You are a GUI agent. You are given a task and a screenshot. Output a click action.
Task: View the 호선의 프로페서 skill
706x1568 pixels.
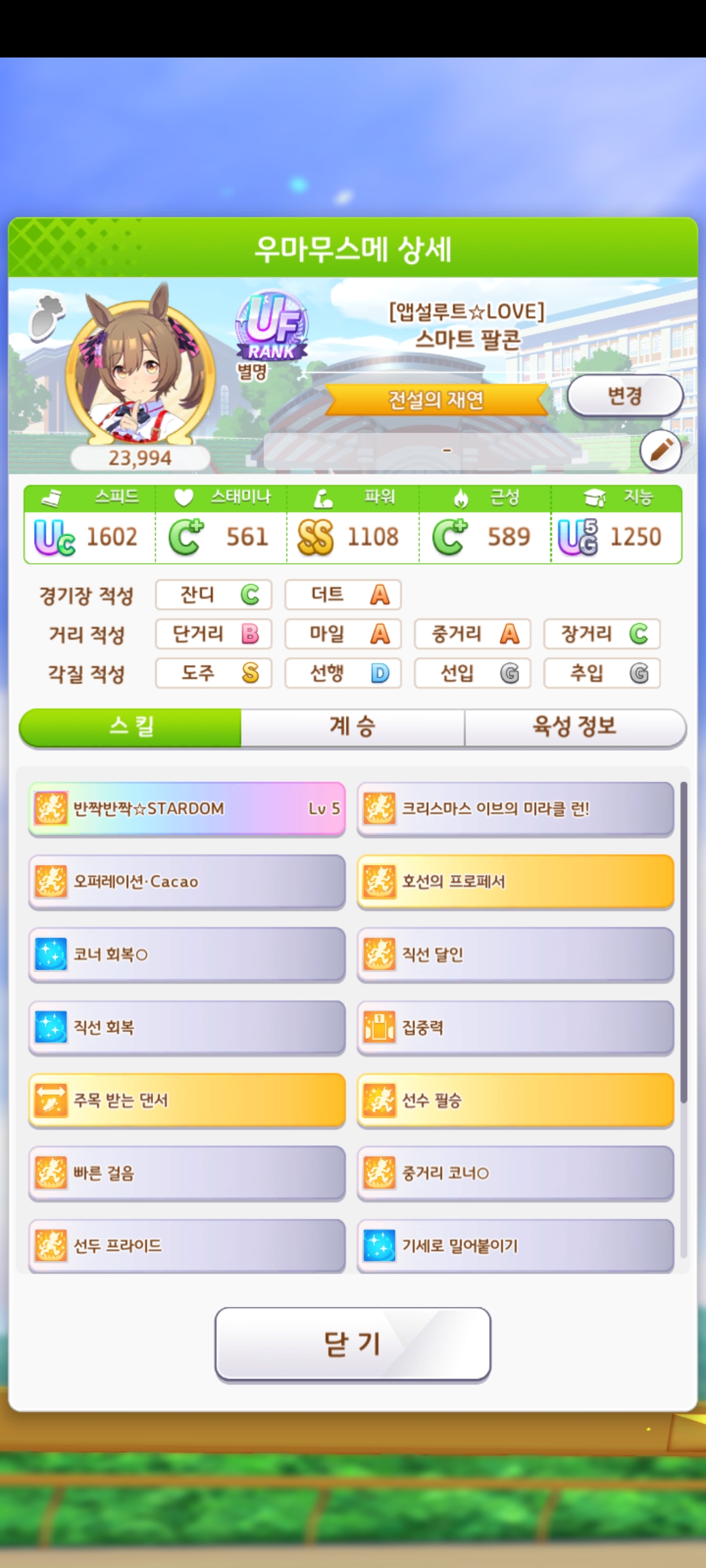pyautogui.click(x=515, y=881)
